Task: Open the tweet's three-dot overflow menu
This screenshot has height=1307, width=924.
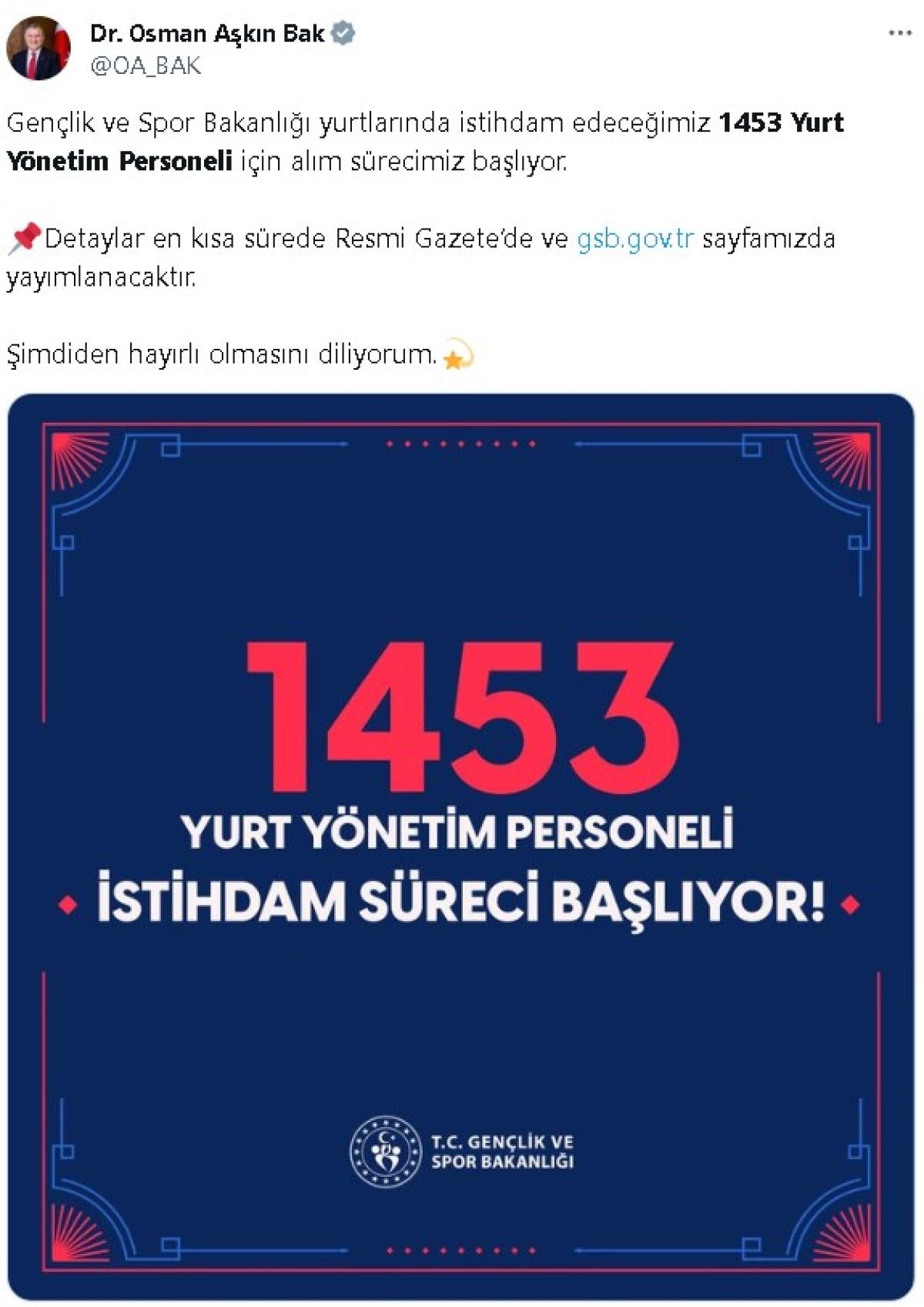Action: (899, 34)
